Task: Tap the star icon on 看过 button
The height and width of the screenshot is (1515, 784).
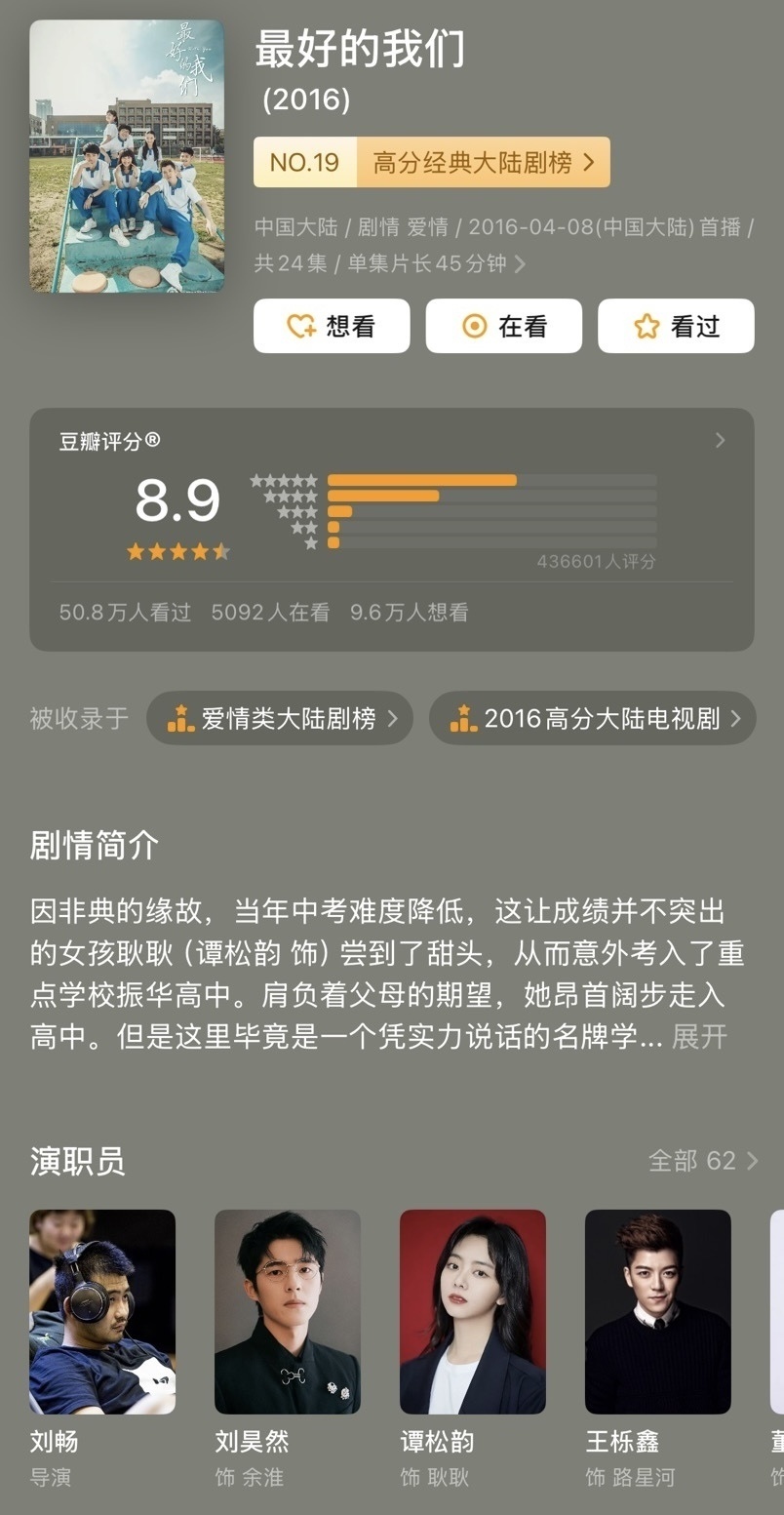Action: 648,326
